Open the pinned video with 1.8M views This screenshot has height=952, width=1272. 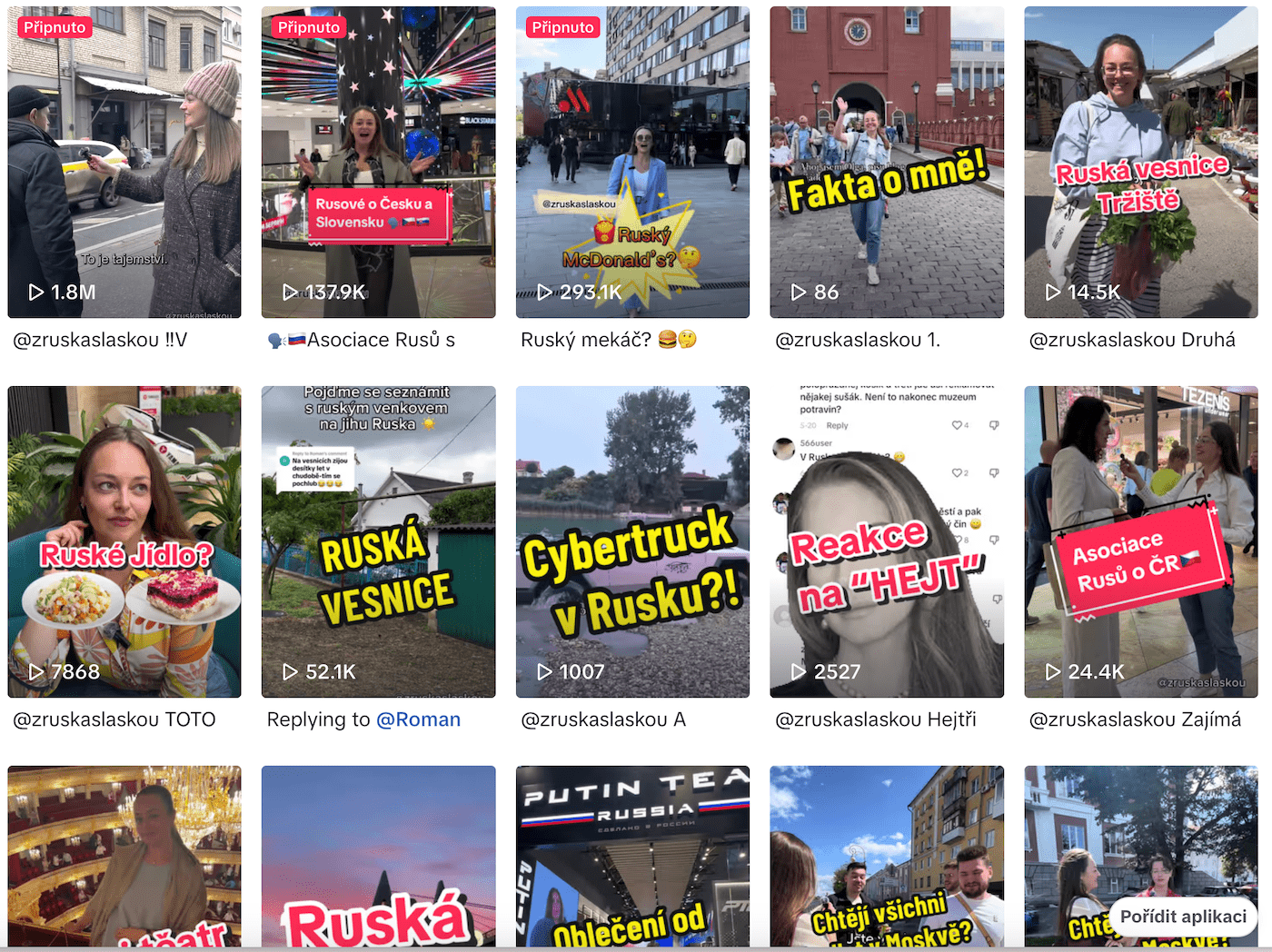coord(124,162)
